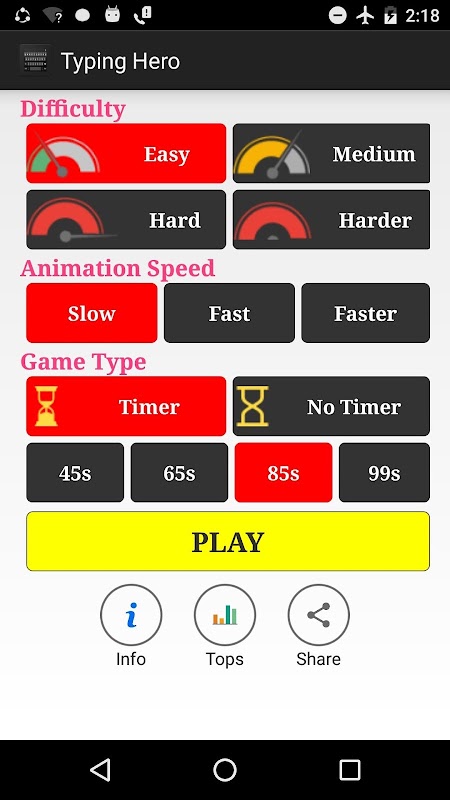Image resolution: width=450 pixels, height=800 pixels.
Task: Switch animation speed to Fast
Action: (x=229, y=313)
